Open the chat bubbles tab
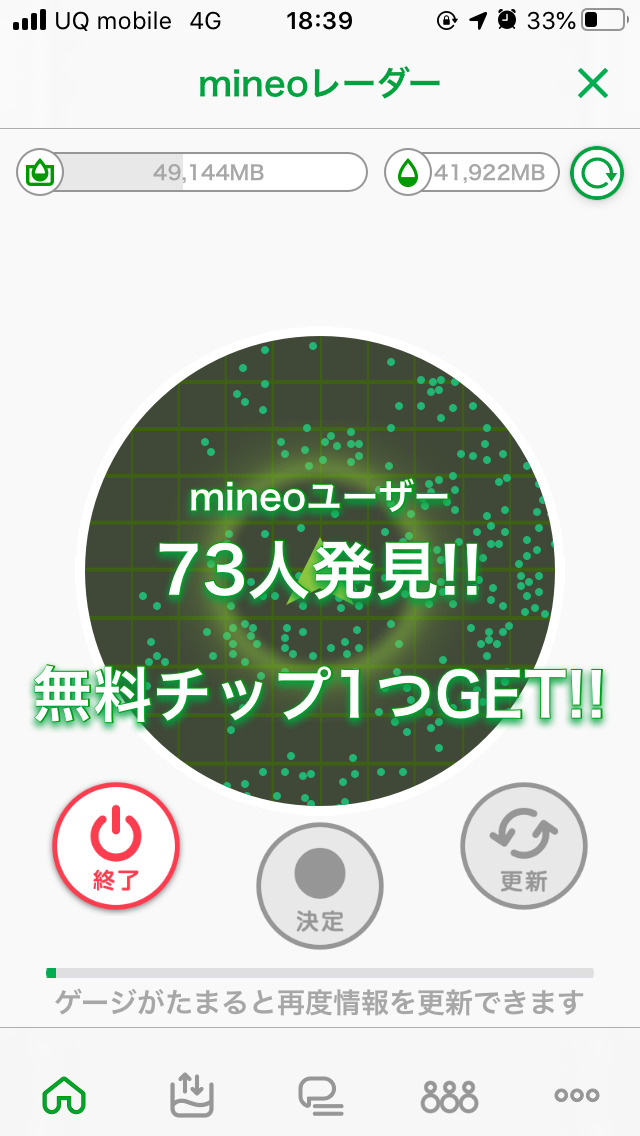This screenshot has width=640, height=1136. [x=320, y=1095]
